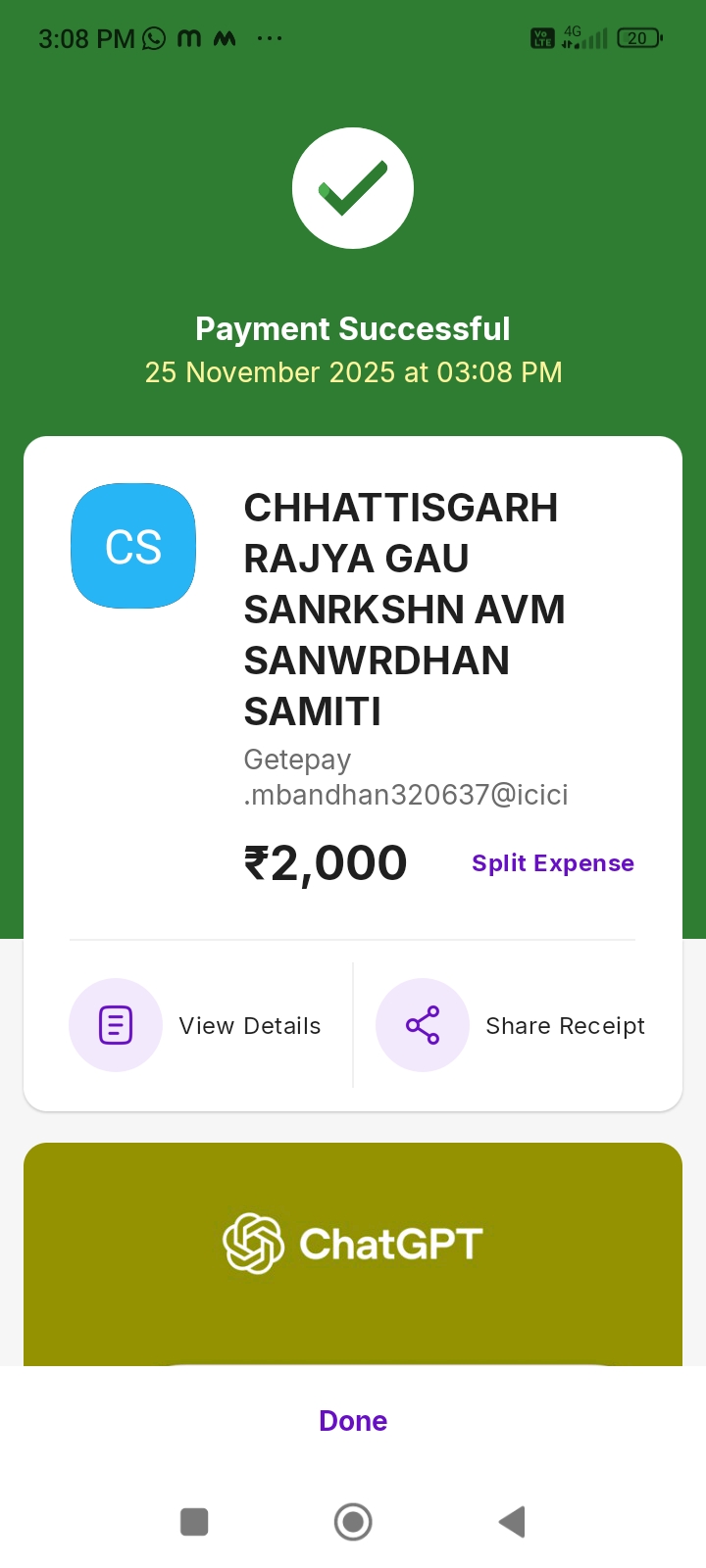Share Receipt of the payment
706x1568 pixels.
coord(512,1025)
